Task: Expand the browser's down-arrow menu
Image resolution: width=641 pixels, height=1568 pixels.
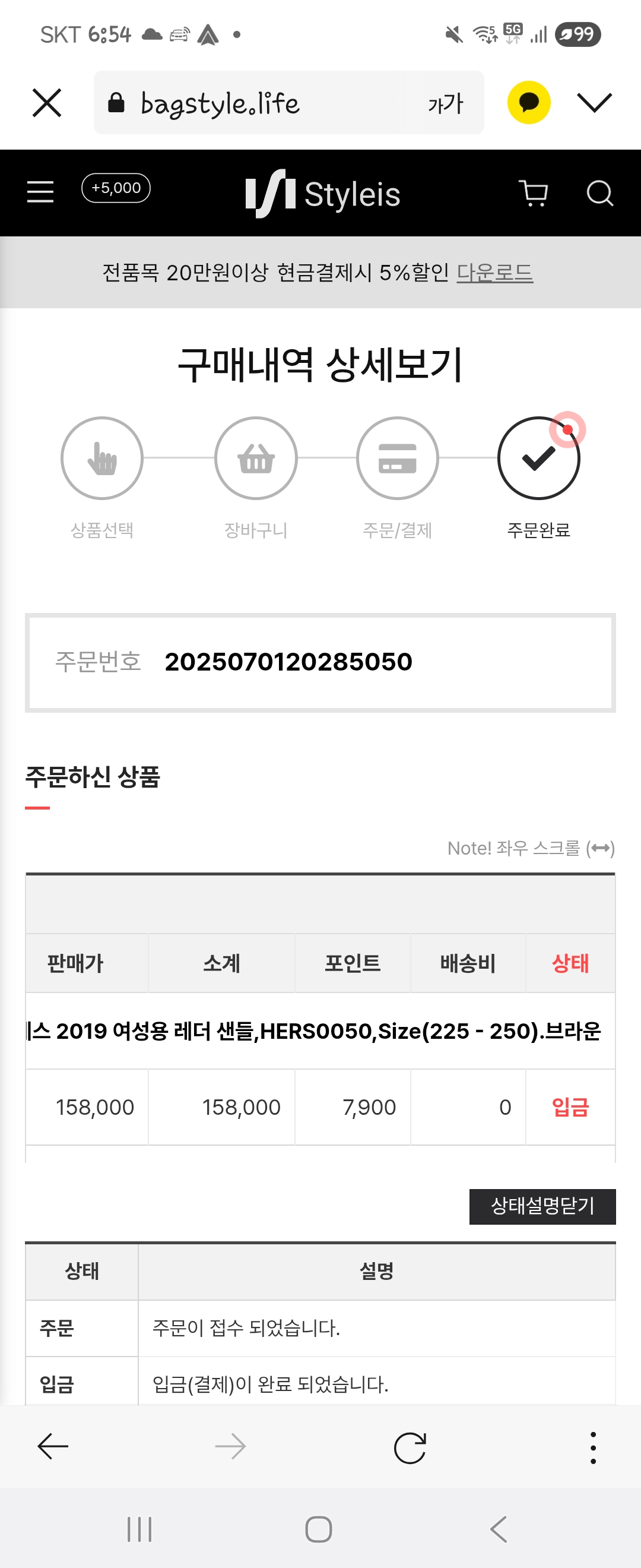Action: [x=594, y=102]
